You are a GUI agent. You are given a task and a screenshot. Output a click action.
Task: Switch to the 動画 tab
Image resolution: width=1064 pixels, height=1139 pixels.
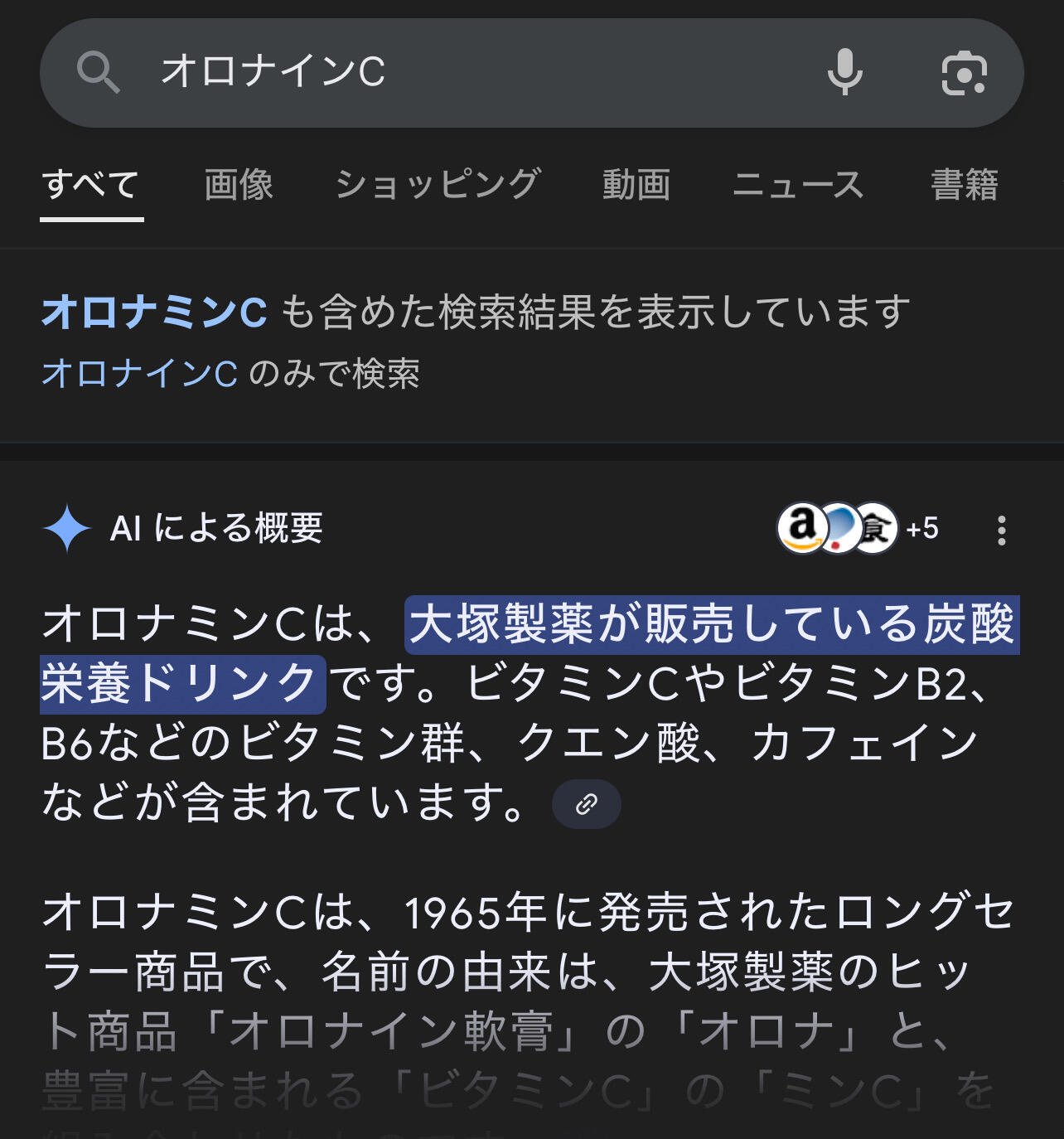coord(636,184)
